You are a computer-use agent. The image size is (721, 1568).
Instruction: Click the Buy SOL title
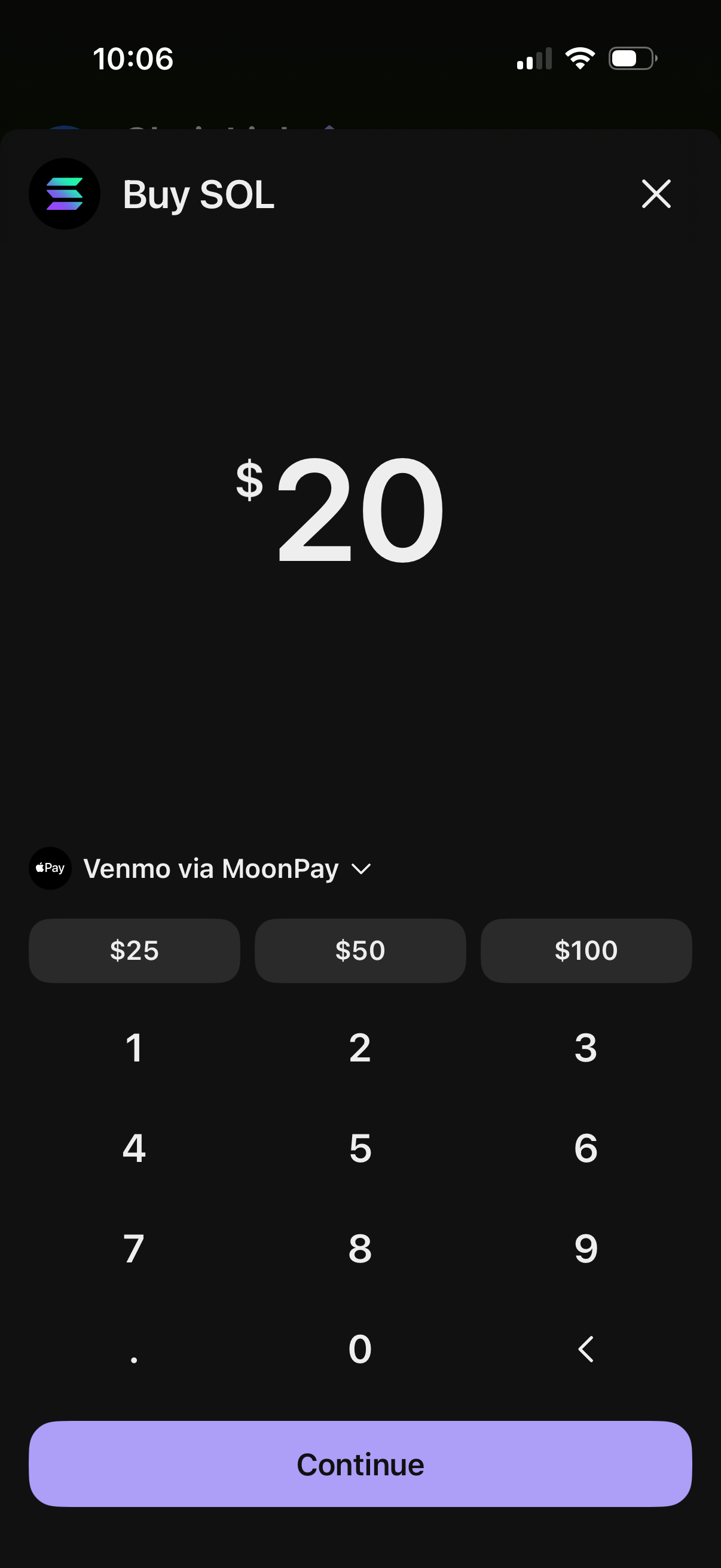198,195
